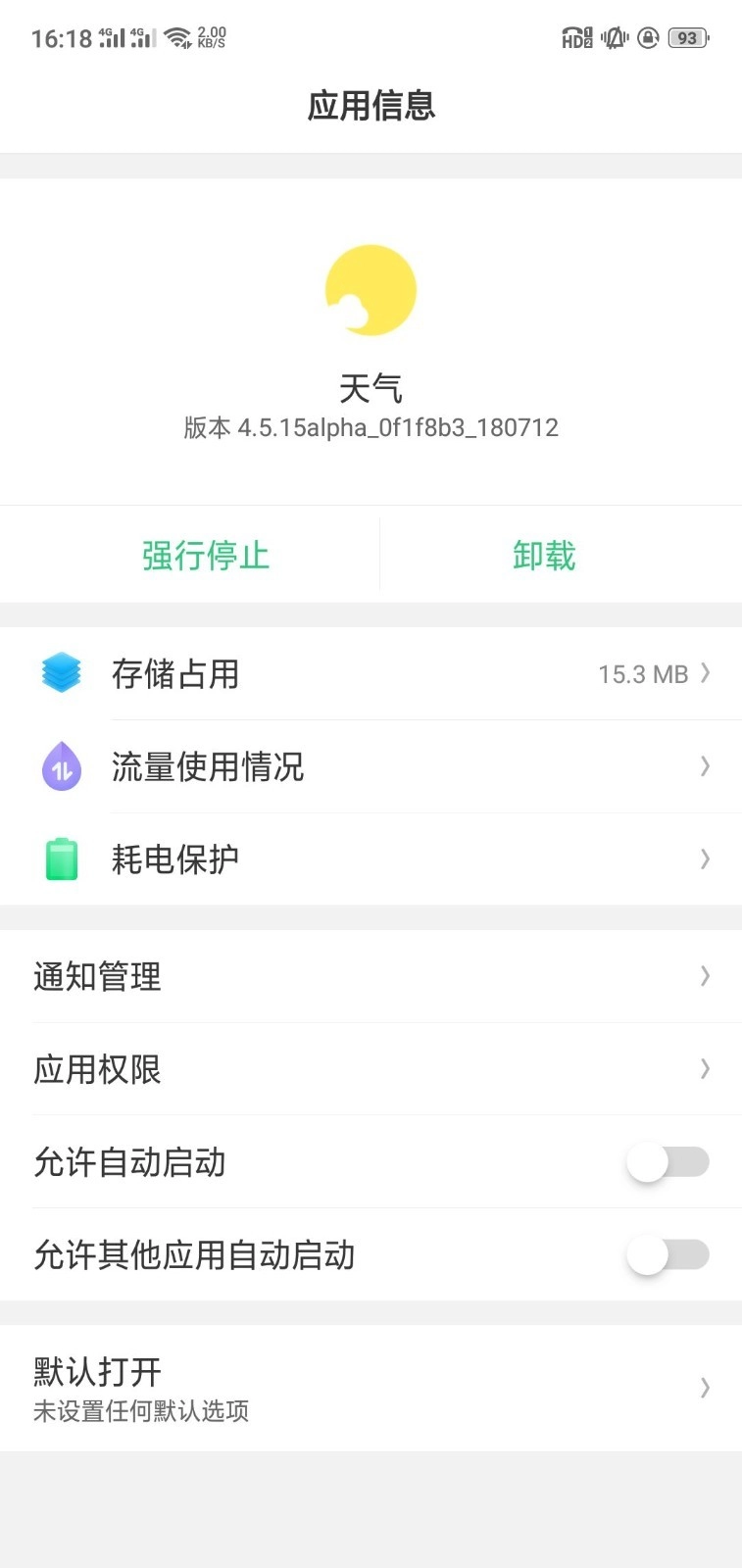Tap the rotation lock icon in status bar
The width and height of the screenshot is (742, 1568).
pos(648,38)
